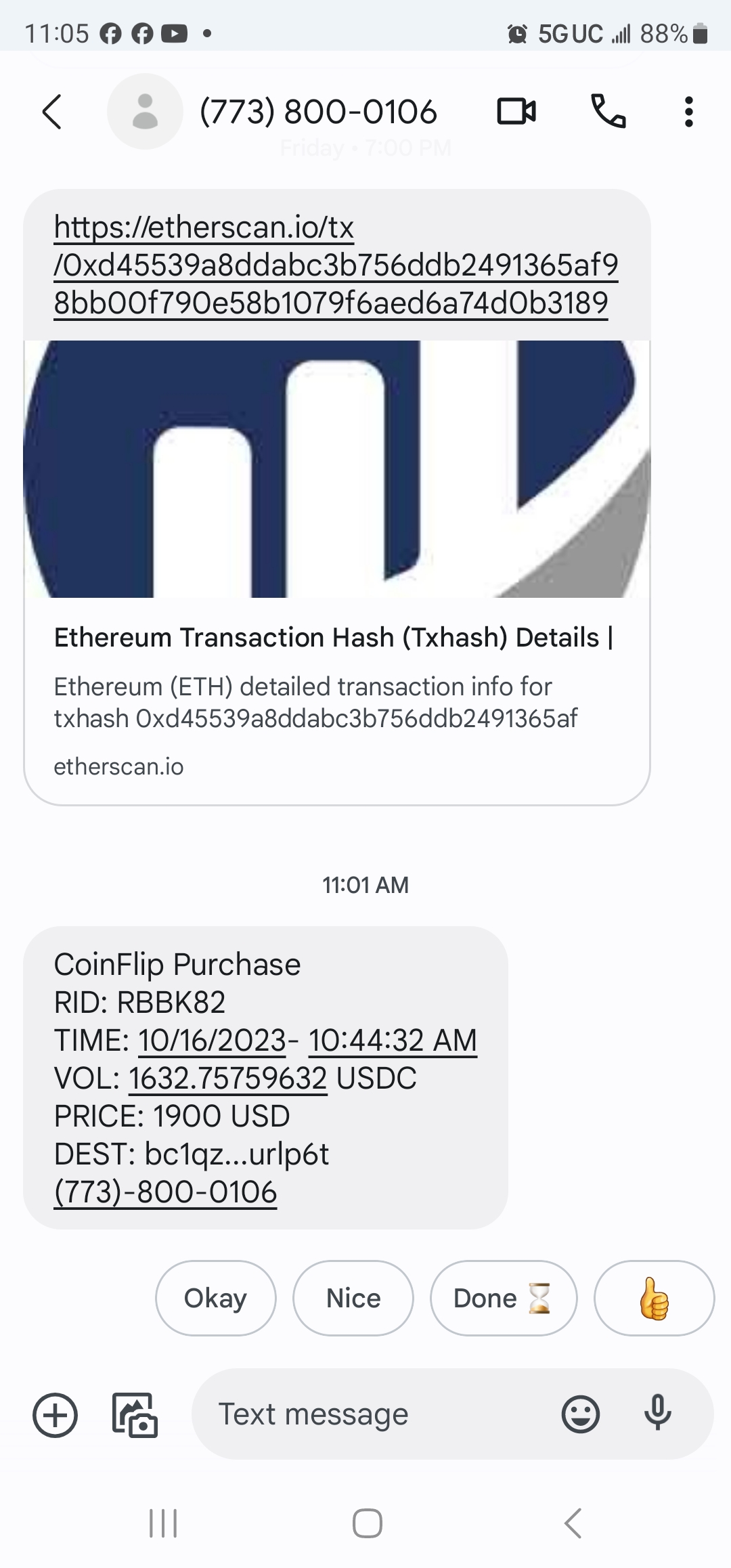The image size is (731, 1568).
Task: Send the 'Okay' quick reply
Action: 215,1298
